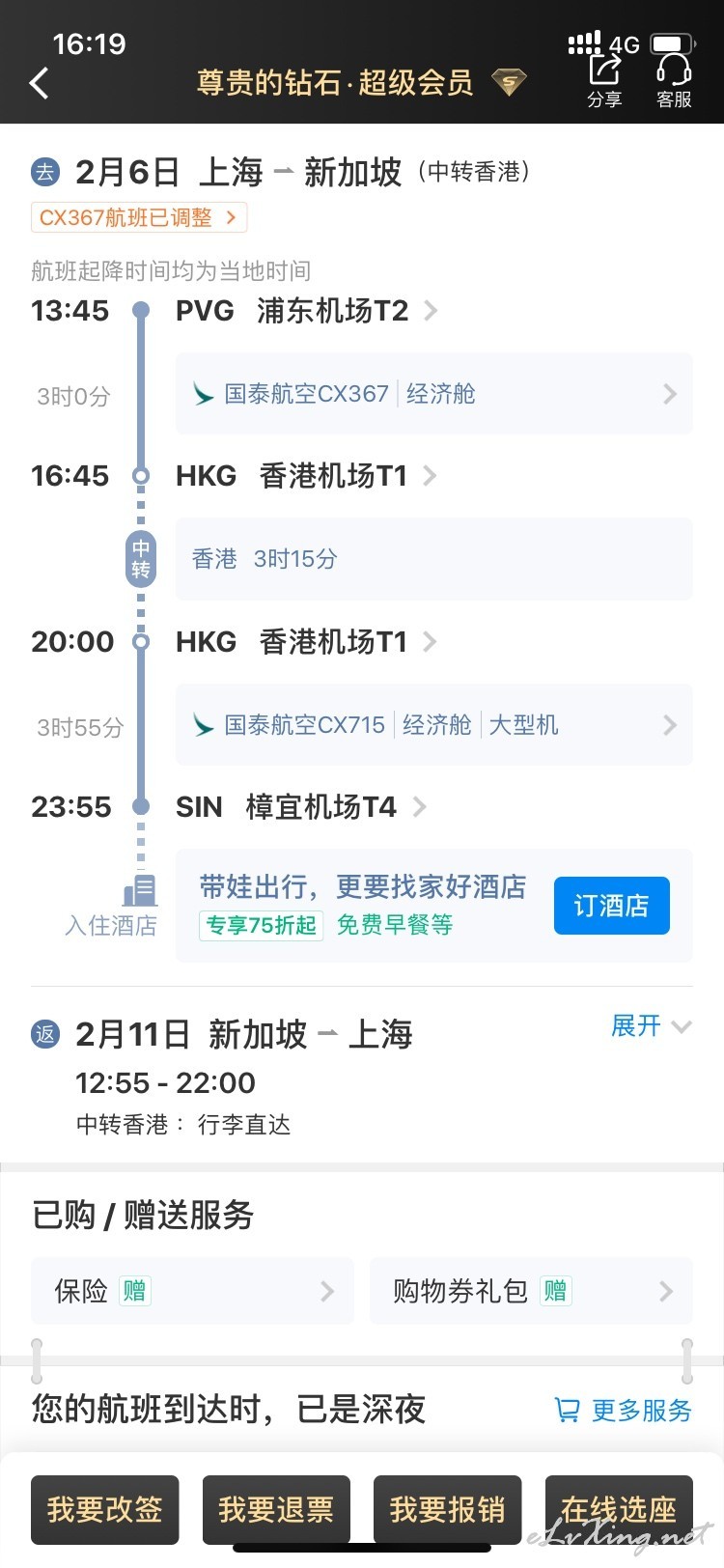Open 更多服务
The height and width of the screenshot is (1568, 724).
tap(624, 1411)
